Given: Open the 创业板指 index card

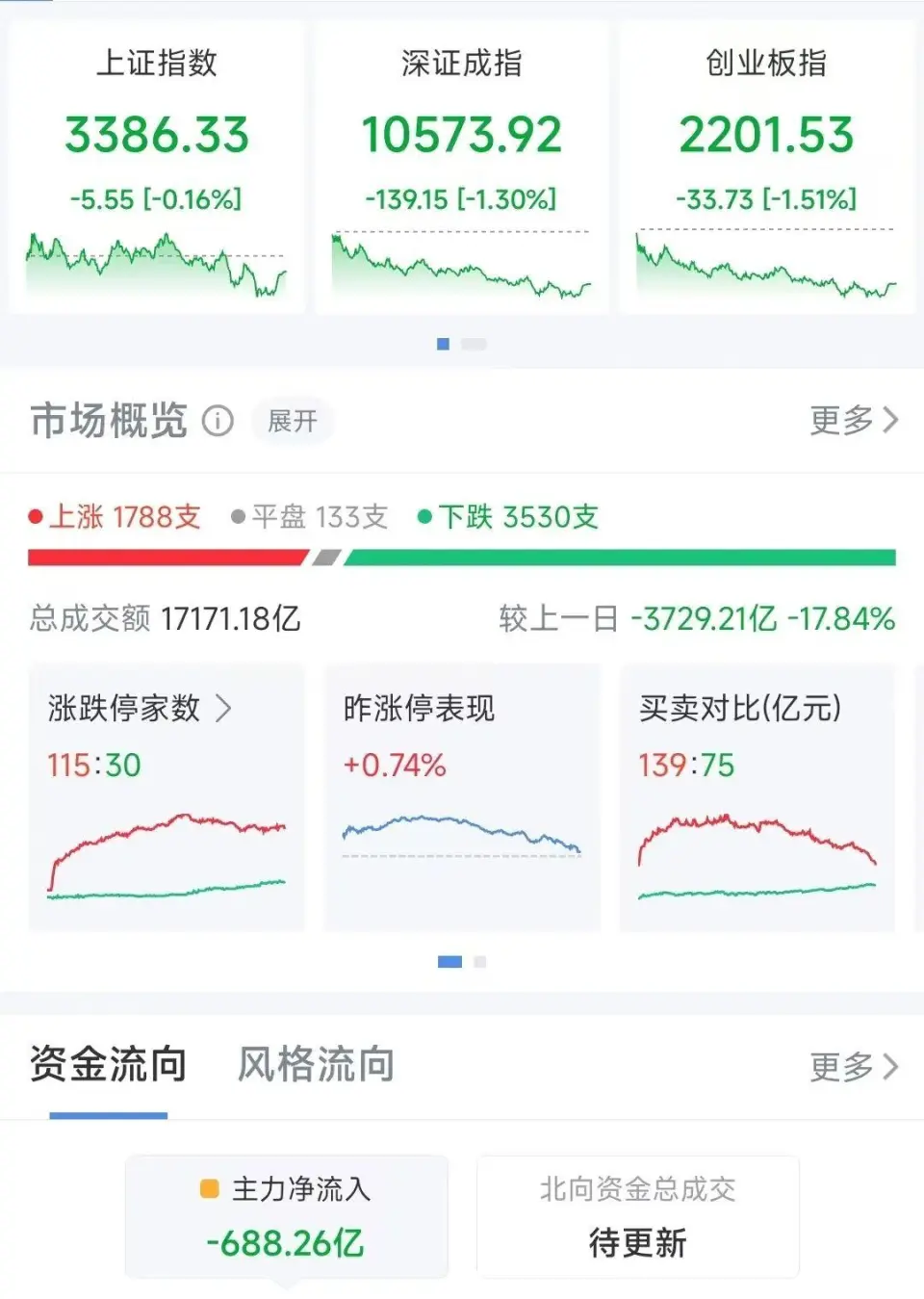Looking at the screenshot, I should (766, 169).
